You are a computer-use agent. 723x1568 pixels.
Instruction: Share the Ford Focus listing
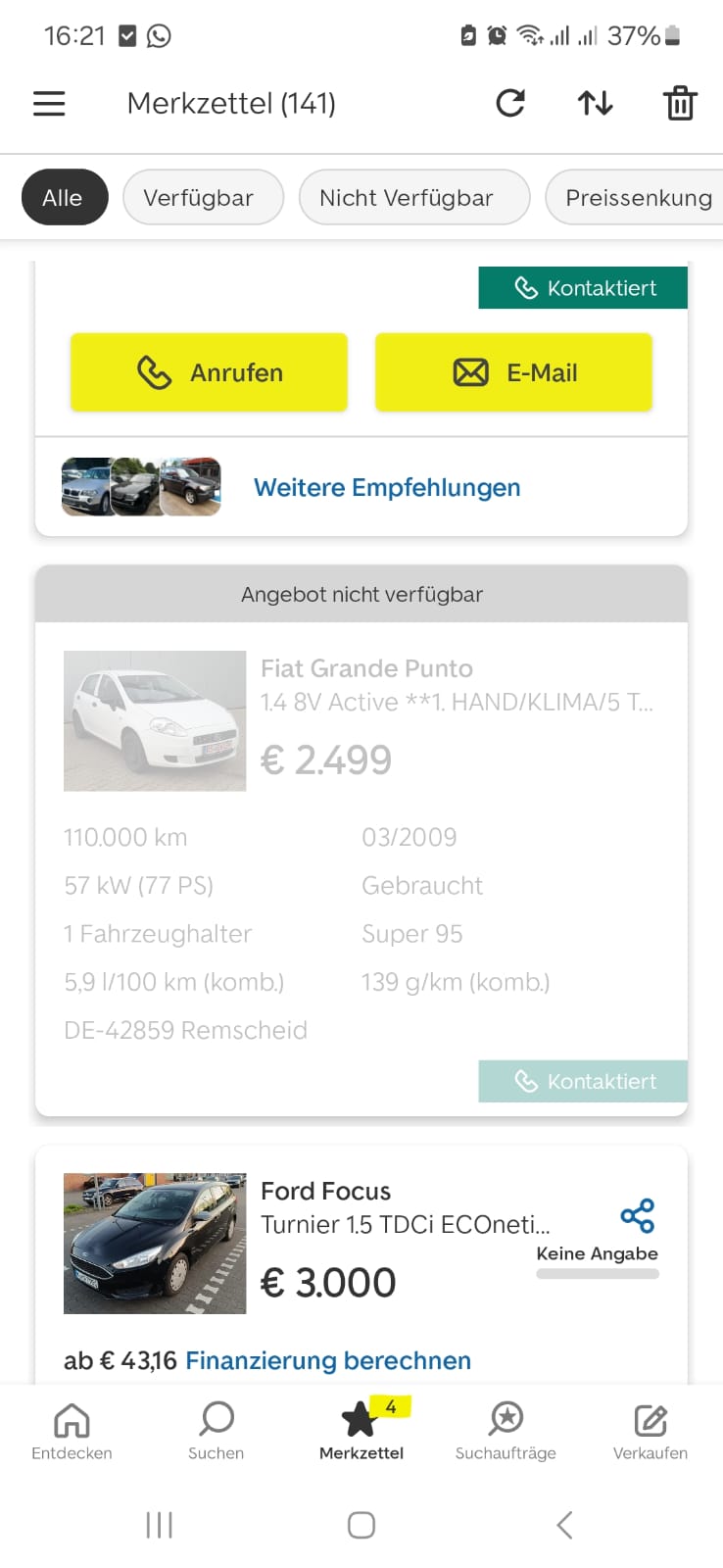[x=638, y=1216]
